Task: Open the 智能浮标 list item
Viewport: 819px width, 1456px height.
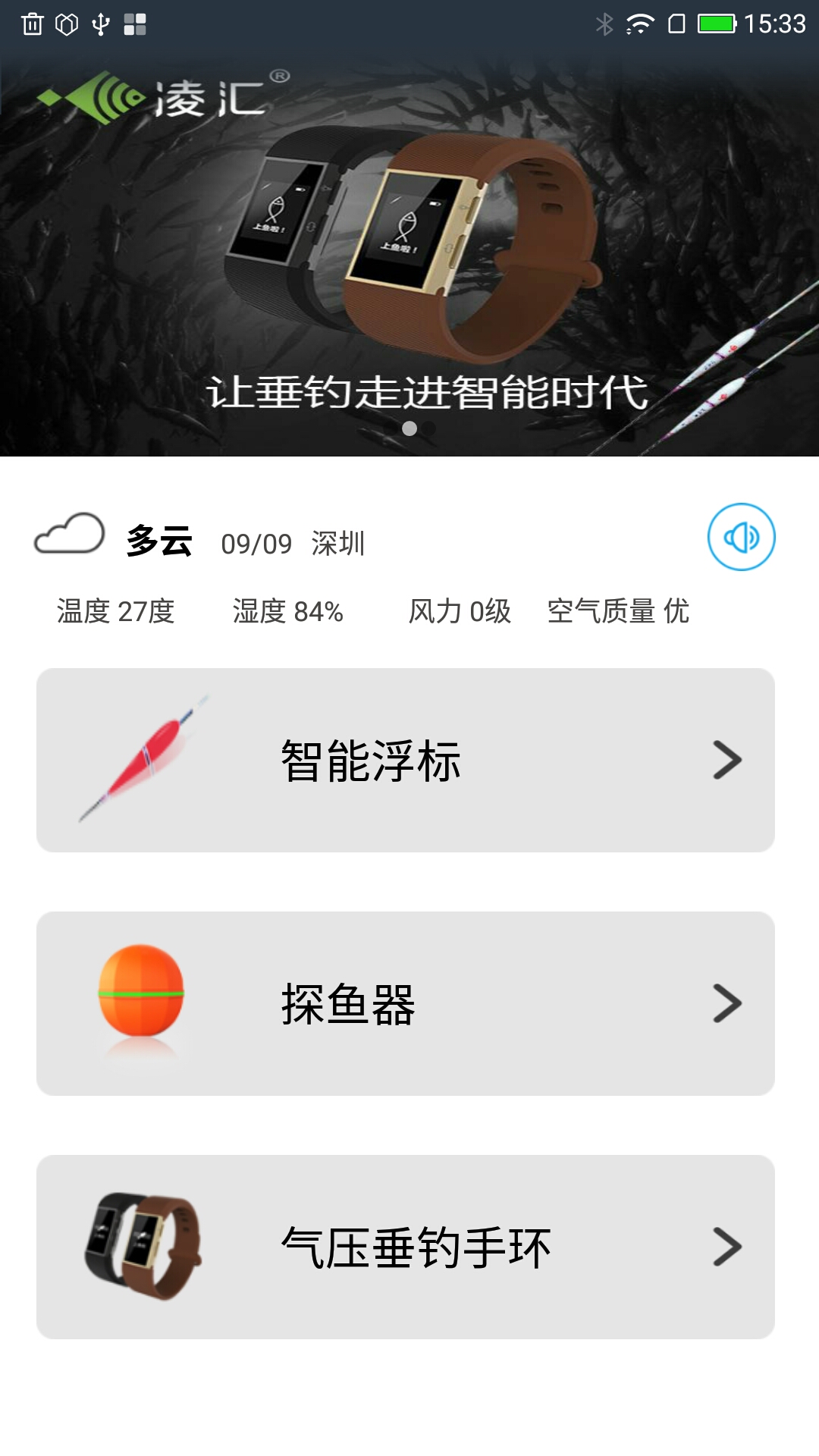Action: (409, 758)
